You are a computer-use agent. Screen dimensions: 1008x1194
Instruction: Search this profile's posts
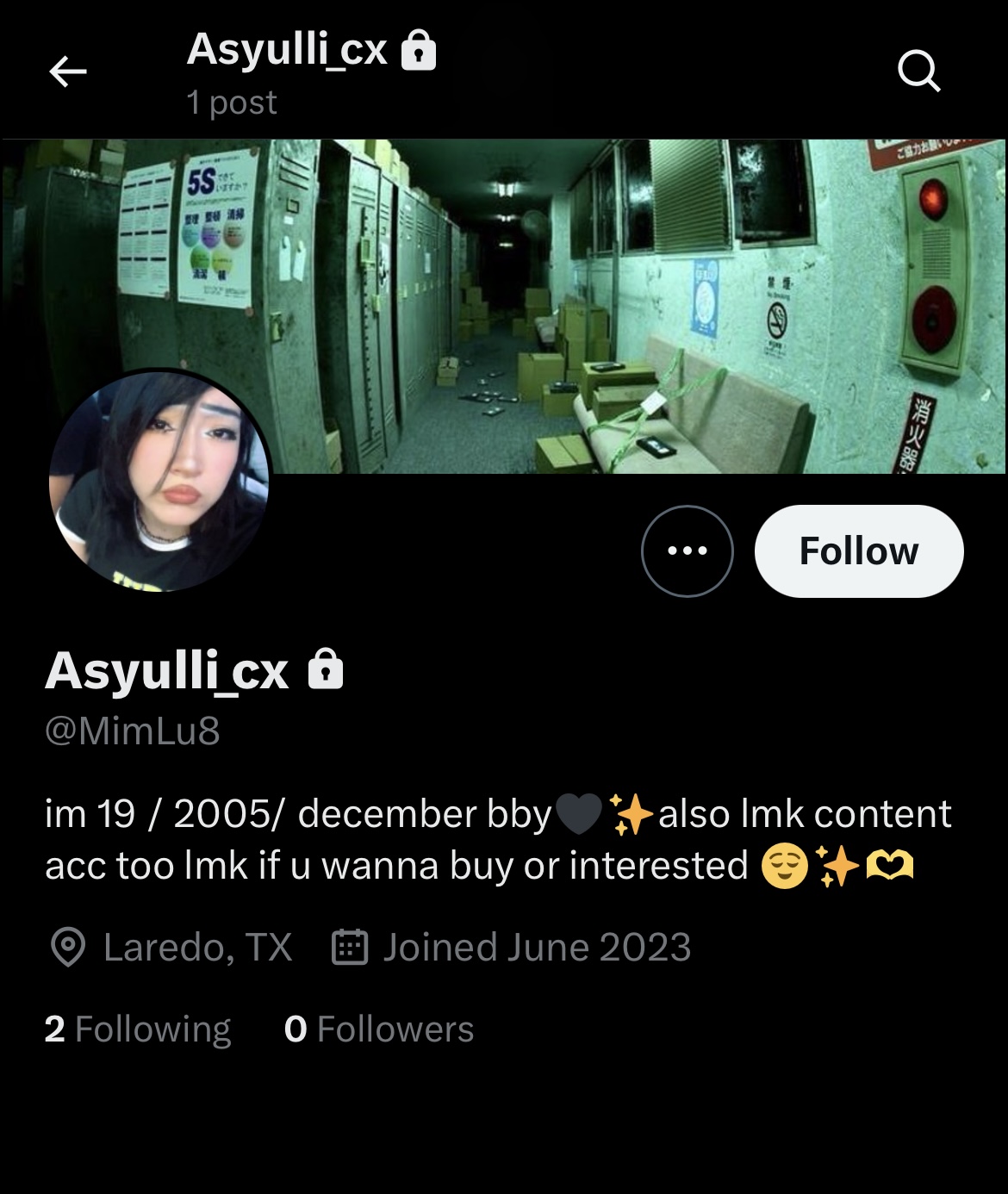point(918,71)
